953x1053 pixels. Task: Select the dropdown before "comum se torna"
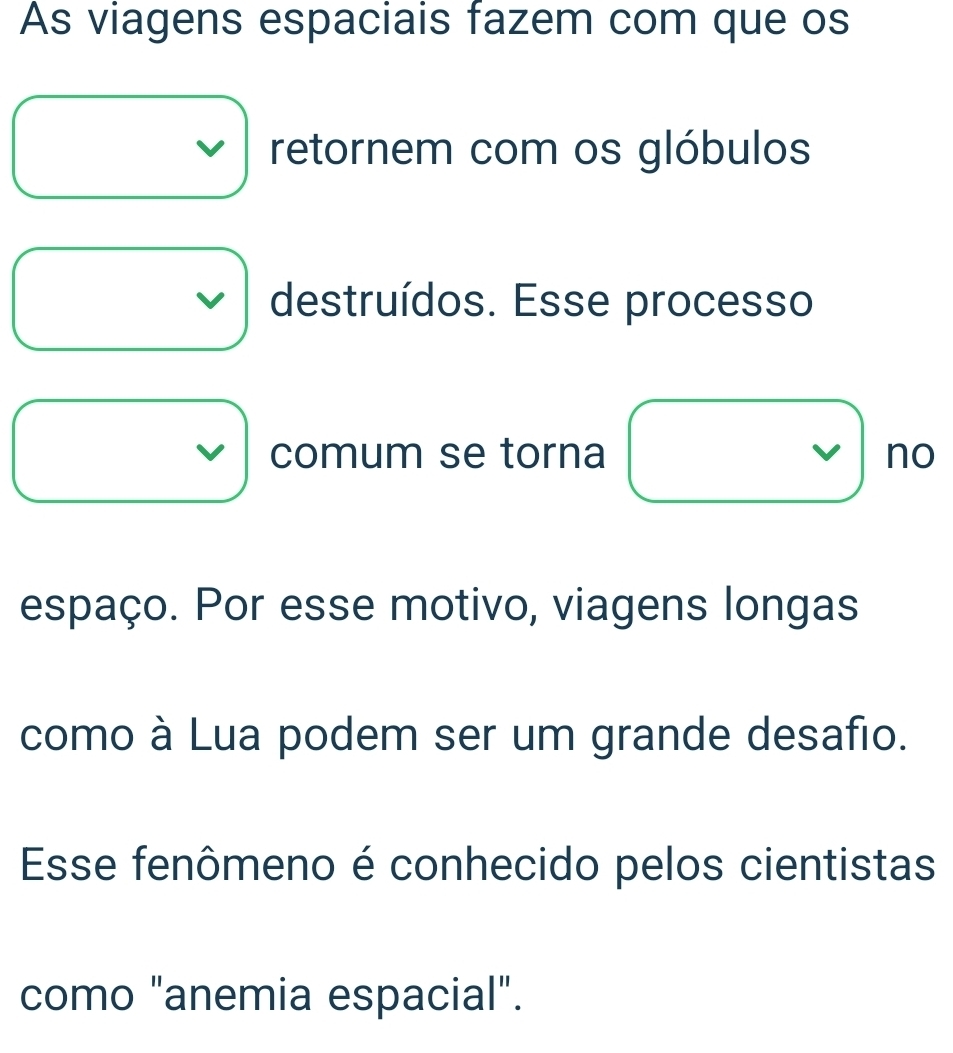130,451
